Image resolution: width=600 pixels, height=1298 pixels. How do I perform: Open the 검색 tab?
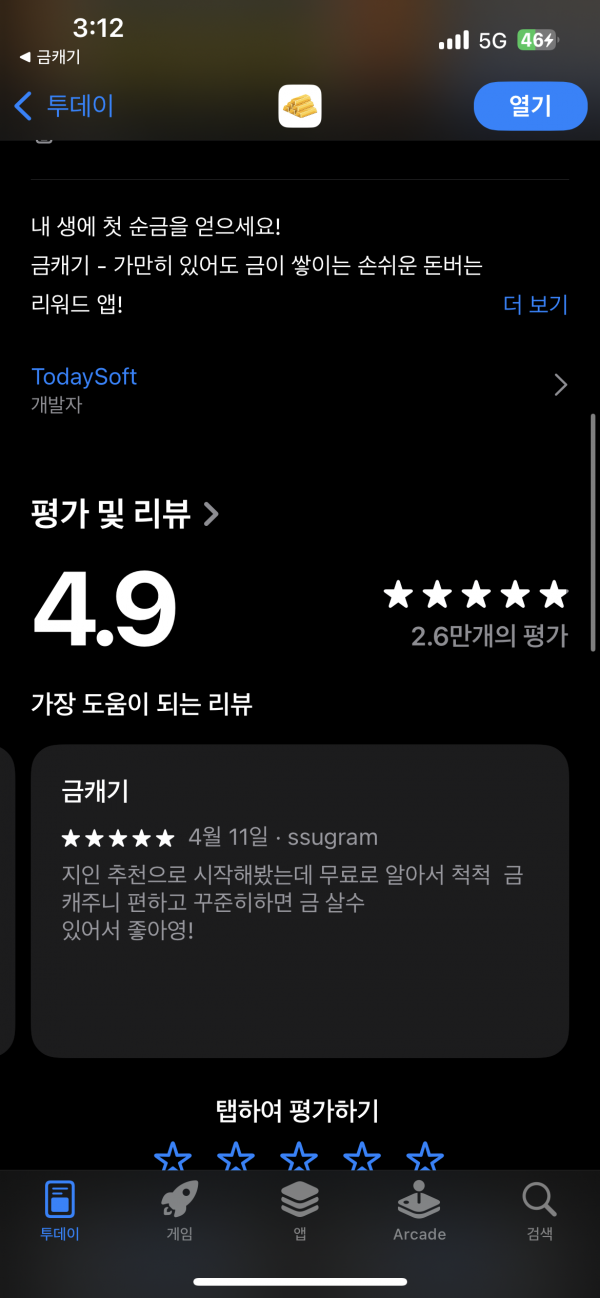(x=539, y=1210)
